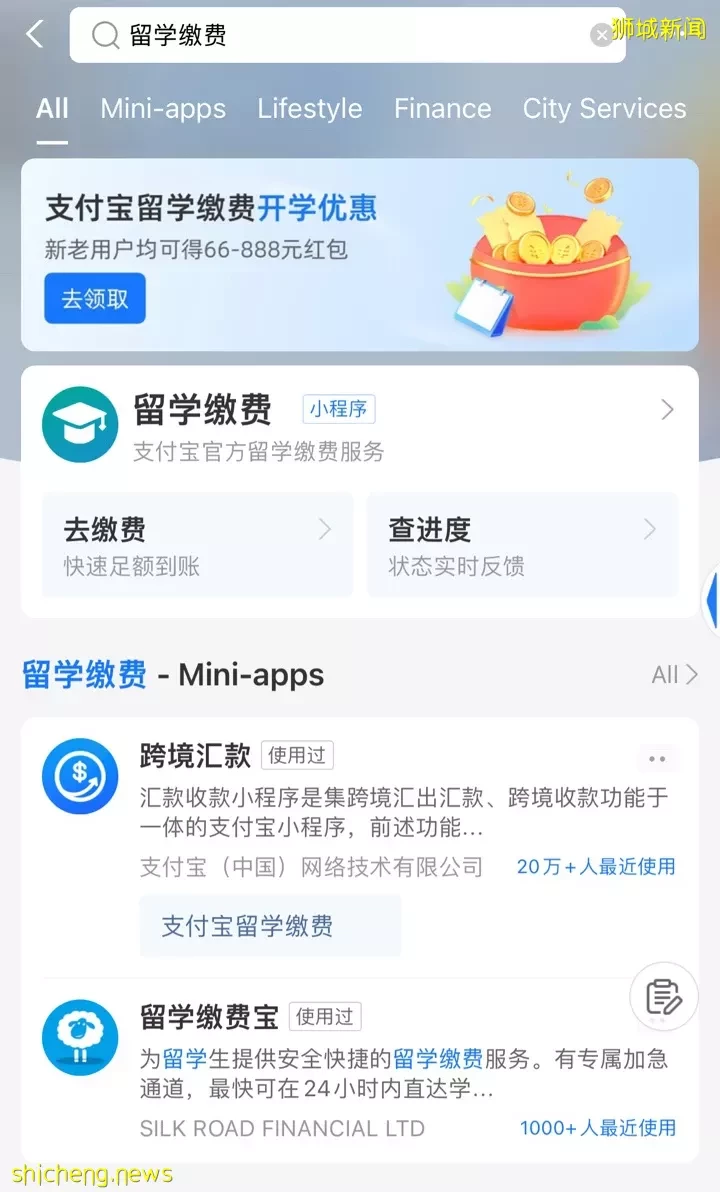Open the 留学缴费 official mini program

point(360,425)
